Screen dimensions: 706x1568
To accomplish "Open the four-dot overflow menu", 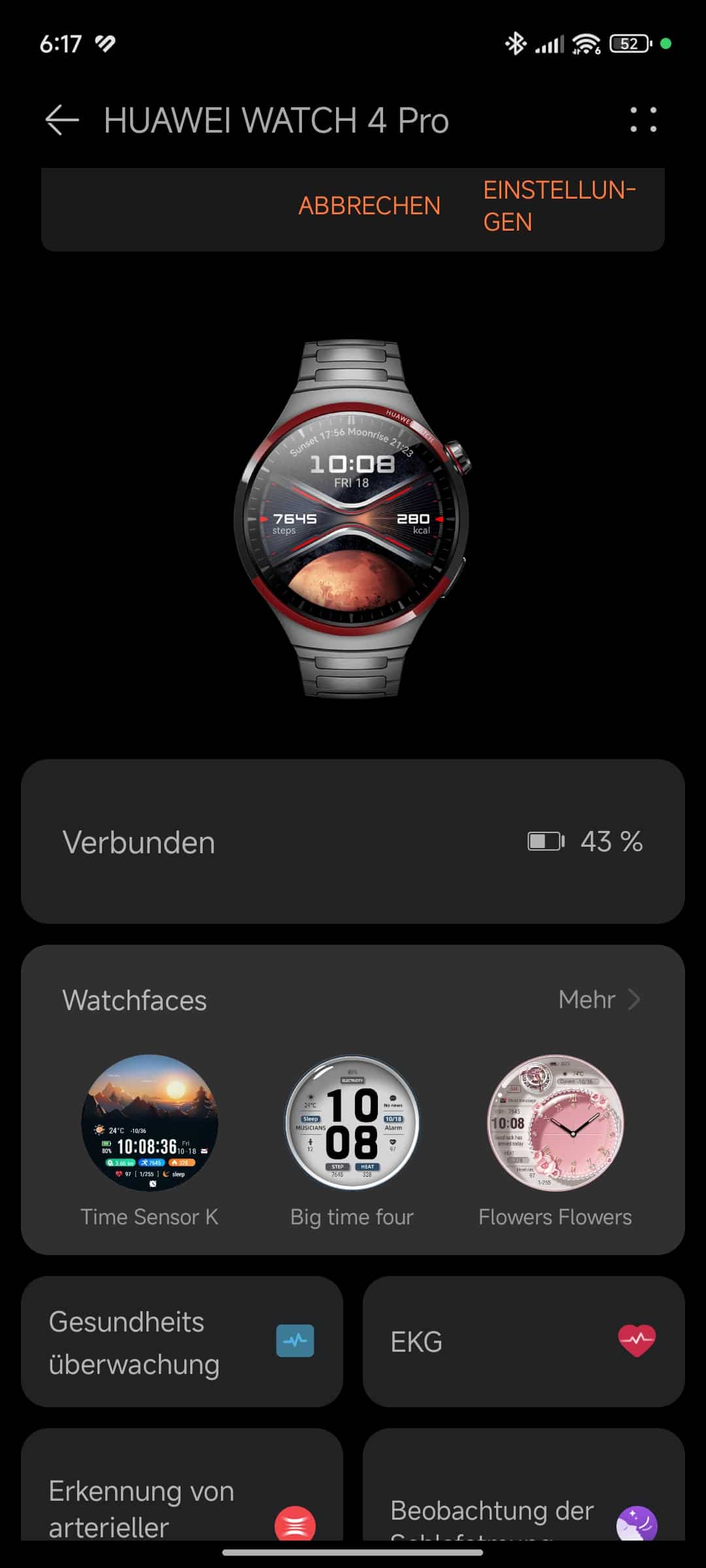I will 643,120.
